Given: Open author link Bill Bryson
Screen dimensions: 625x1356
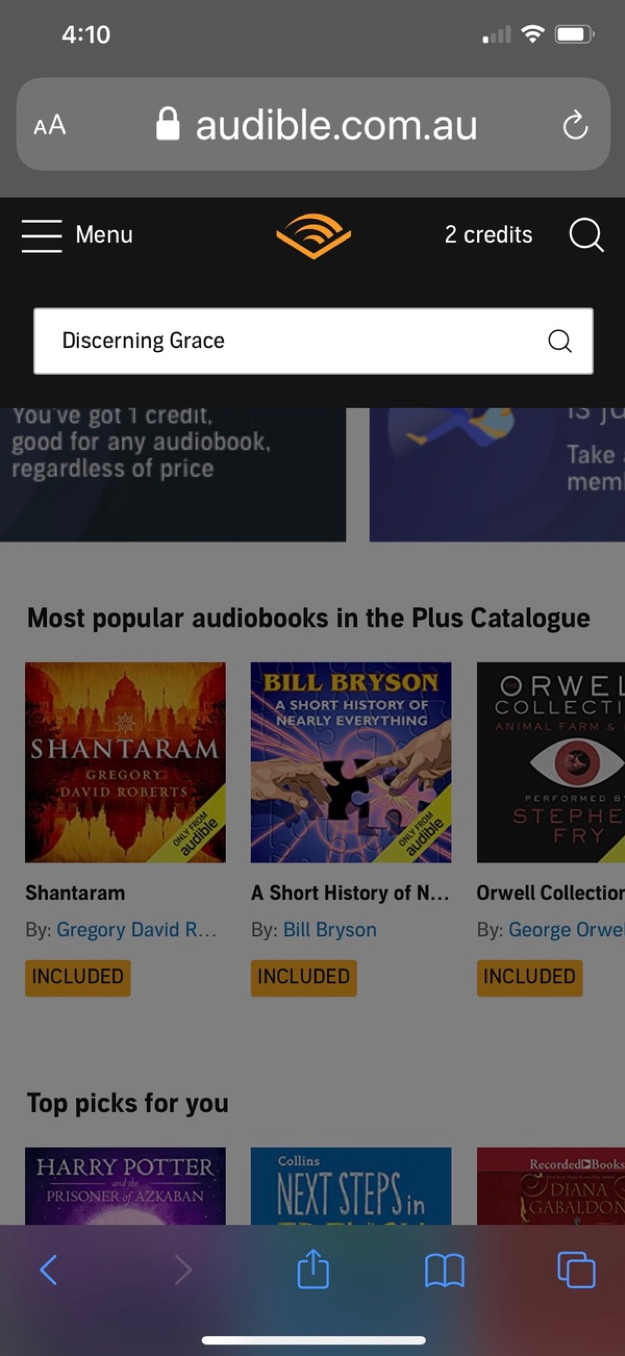Looking at the screenshot, I should [x=330, y=930].
